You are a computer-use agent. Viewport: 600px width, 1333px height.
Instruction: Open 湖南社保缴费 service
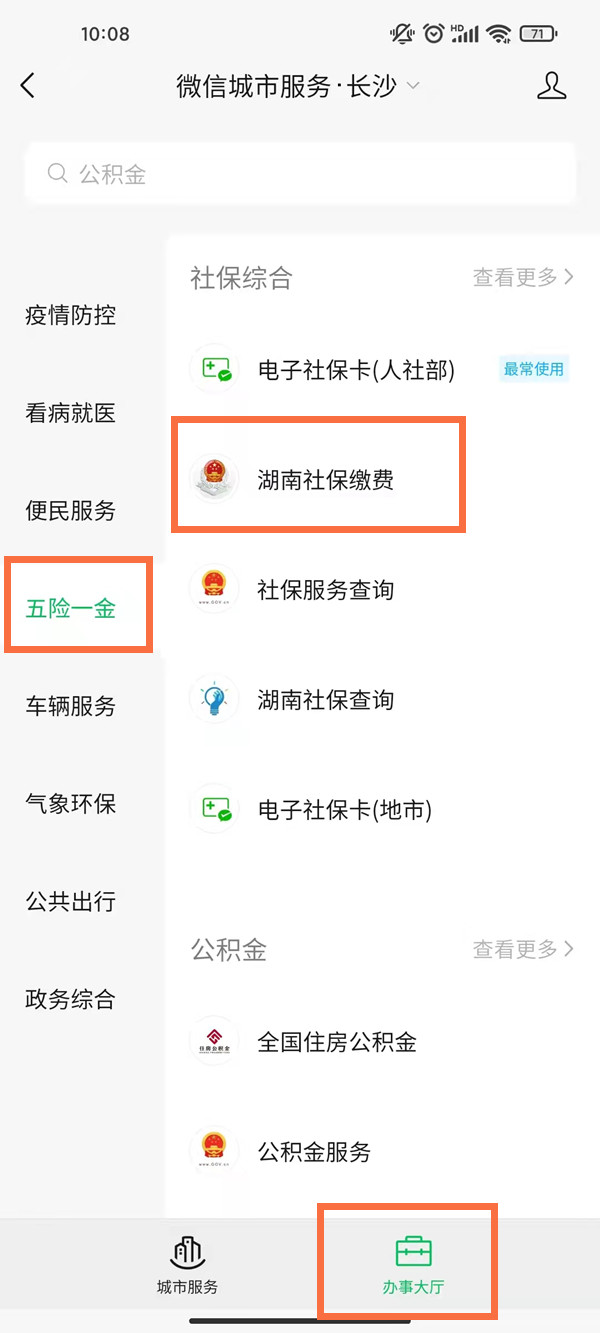pyautogui.click(x=325, y=479)
